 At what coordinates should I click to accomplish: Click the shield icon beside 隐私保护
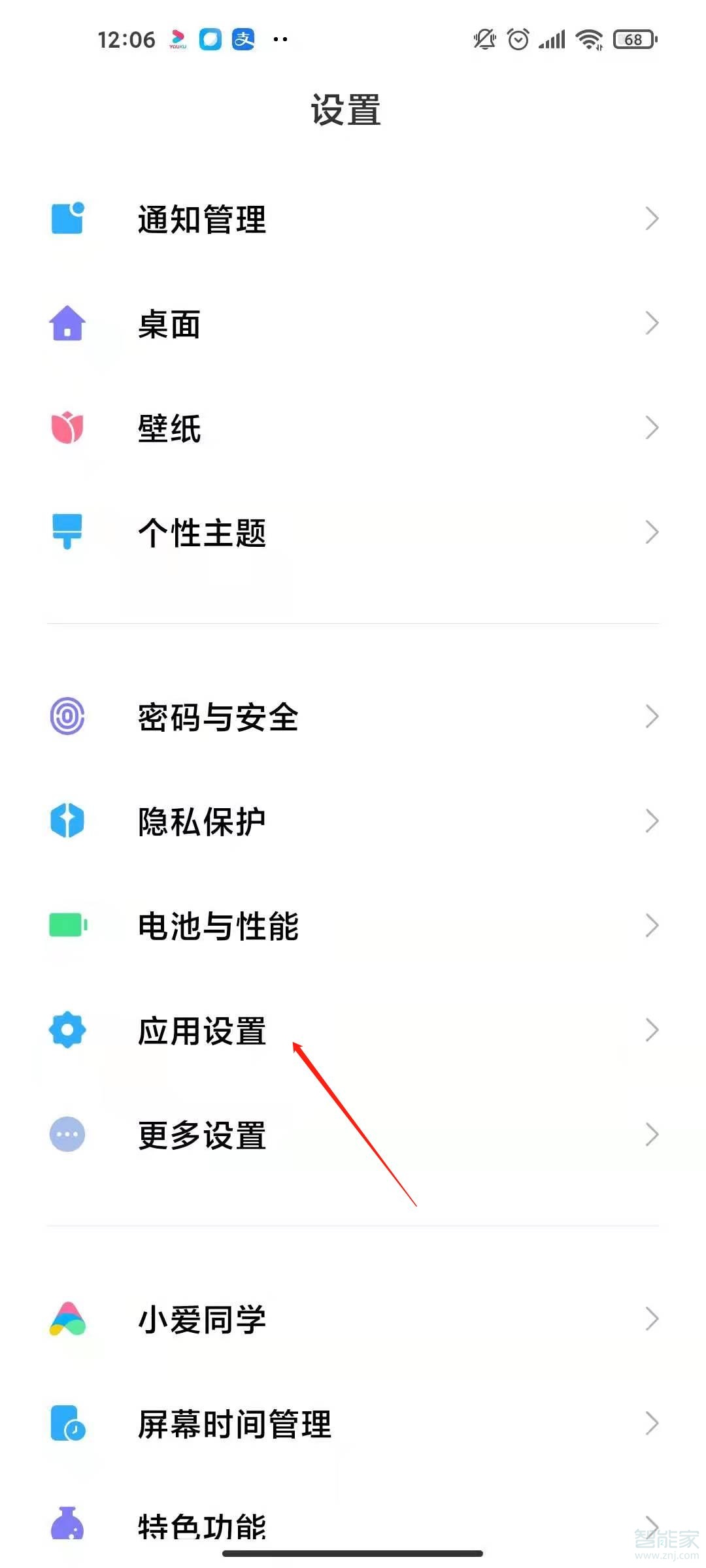[67, 821]
